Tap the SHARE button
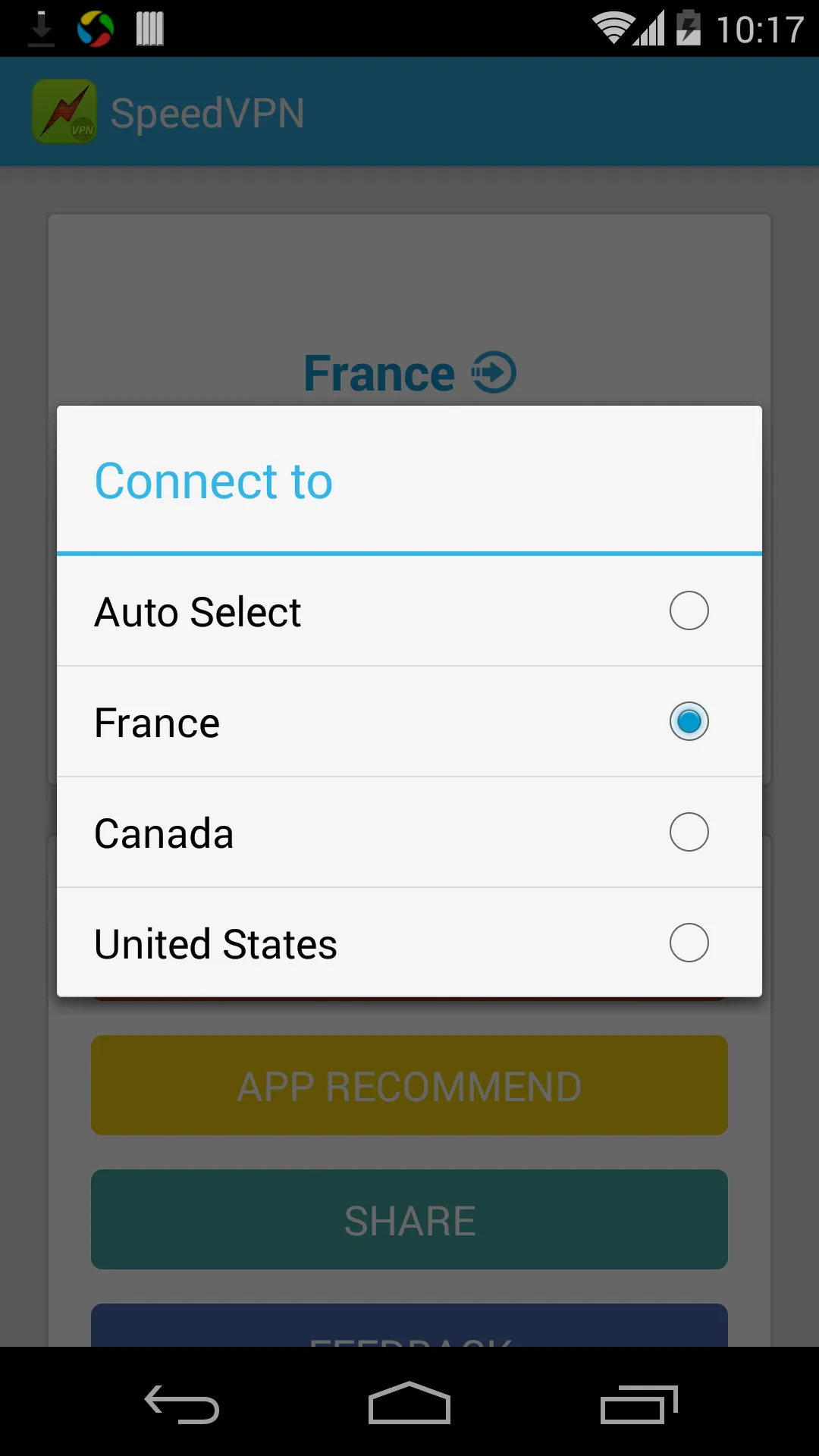This screenshot has height=1456, width=819. (x=409, y=1219)
